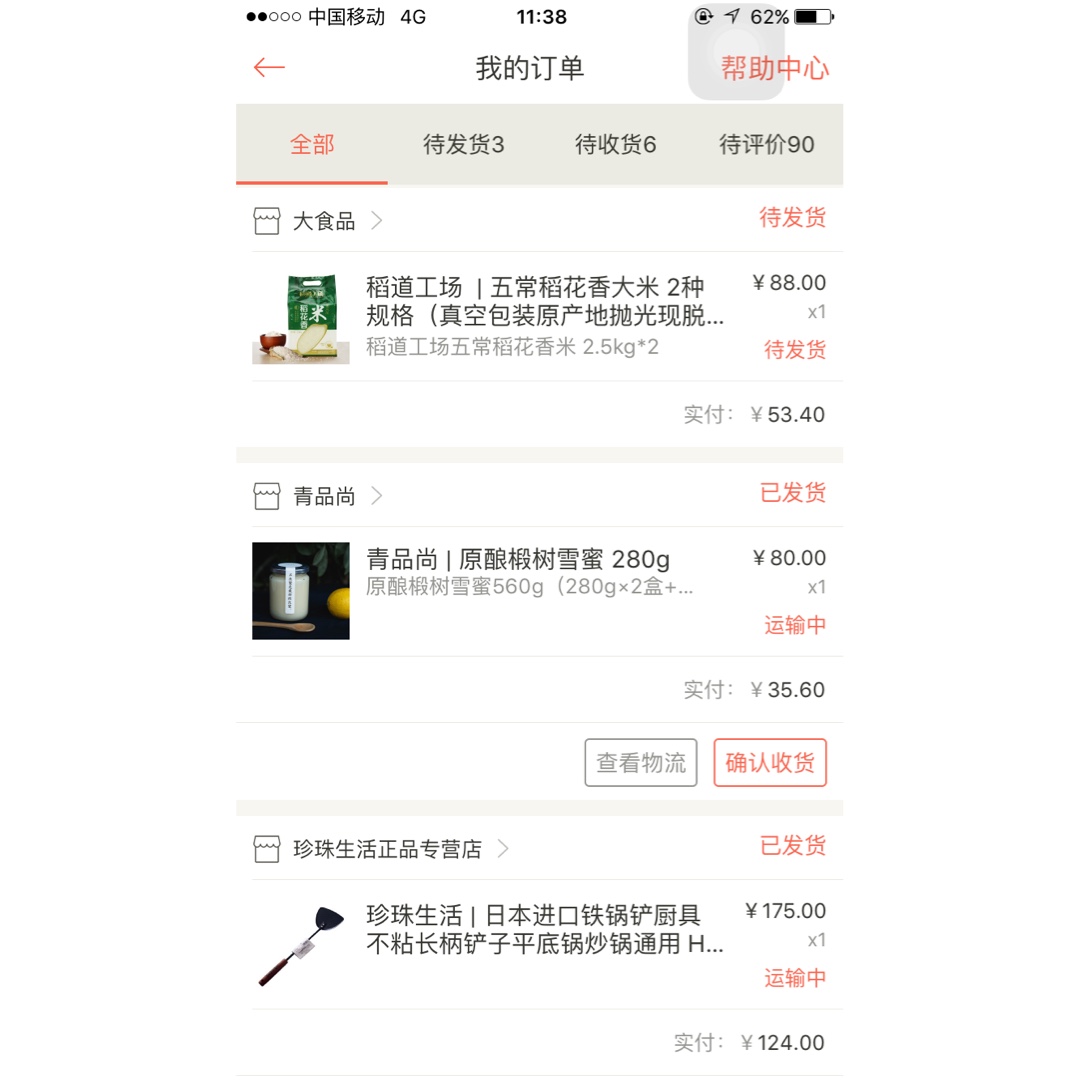The width and height of the screenshot is (1080, 1080).
Task: Switch to the 待收货6 tab
Action: 615,145
